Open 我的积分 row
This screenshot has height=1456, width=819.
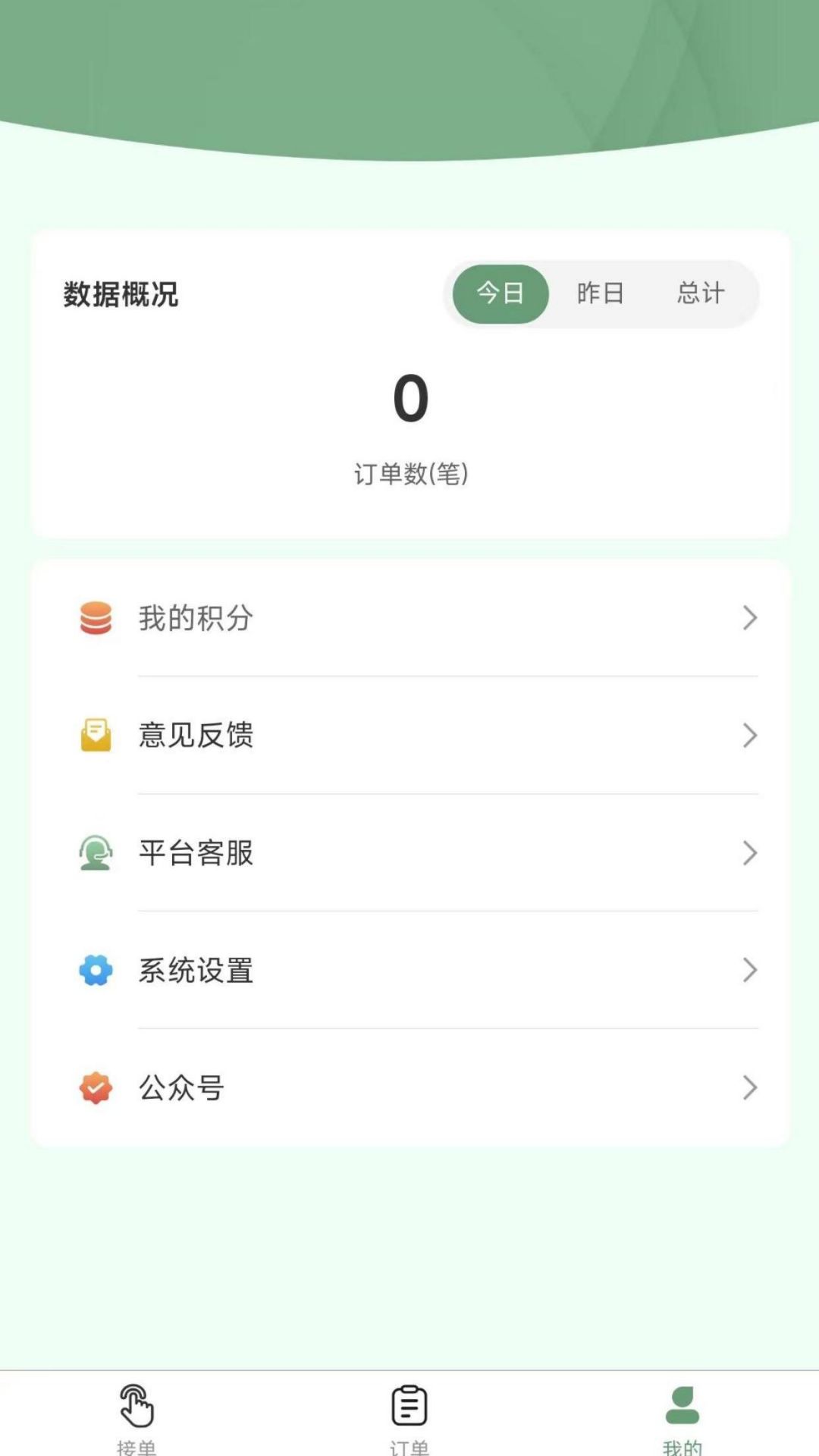410,618
